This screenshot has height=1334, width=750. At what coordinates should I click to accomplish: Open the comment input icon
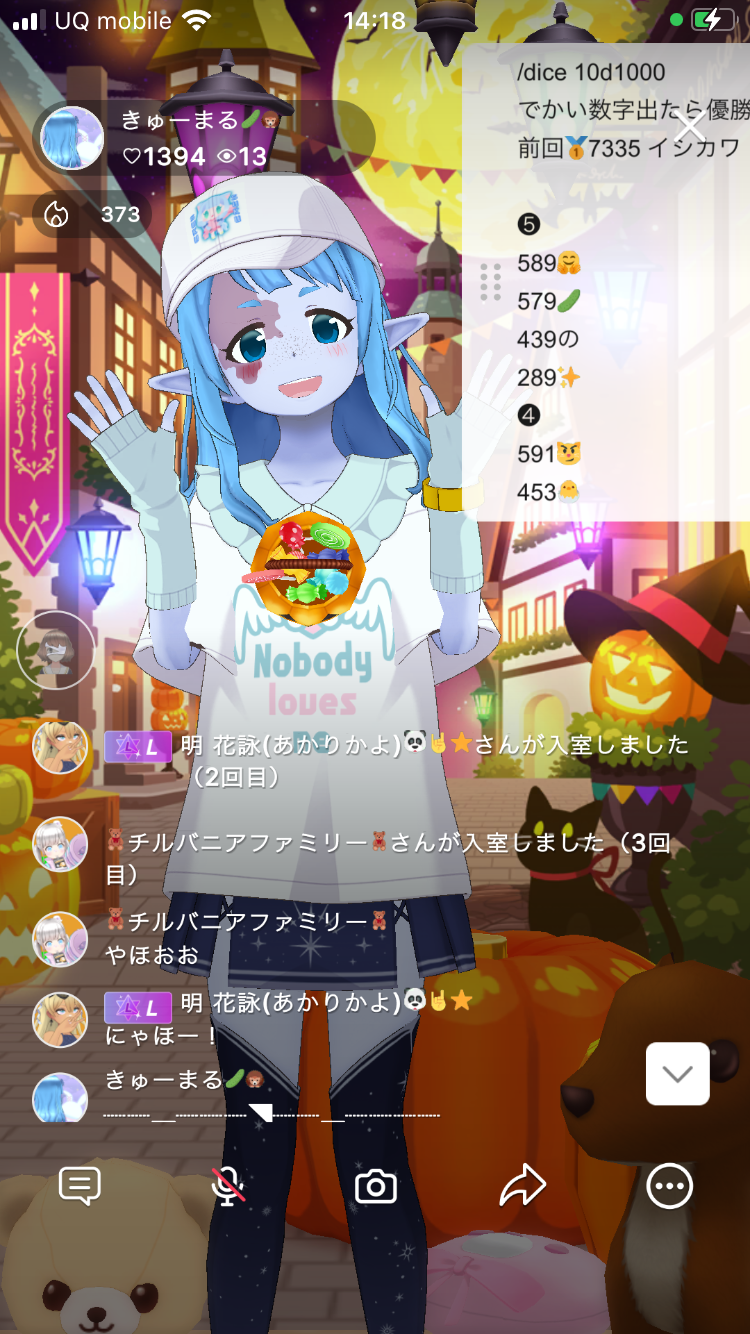[80, 1186]
